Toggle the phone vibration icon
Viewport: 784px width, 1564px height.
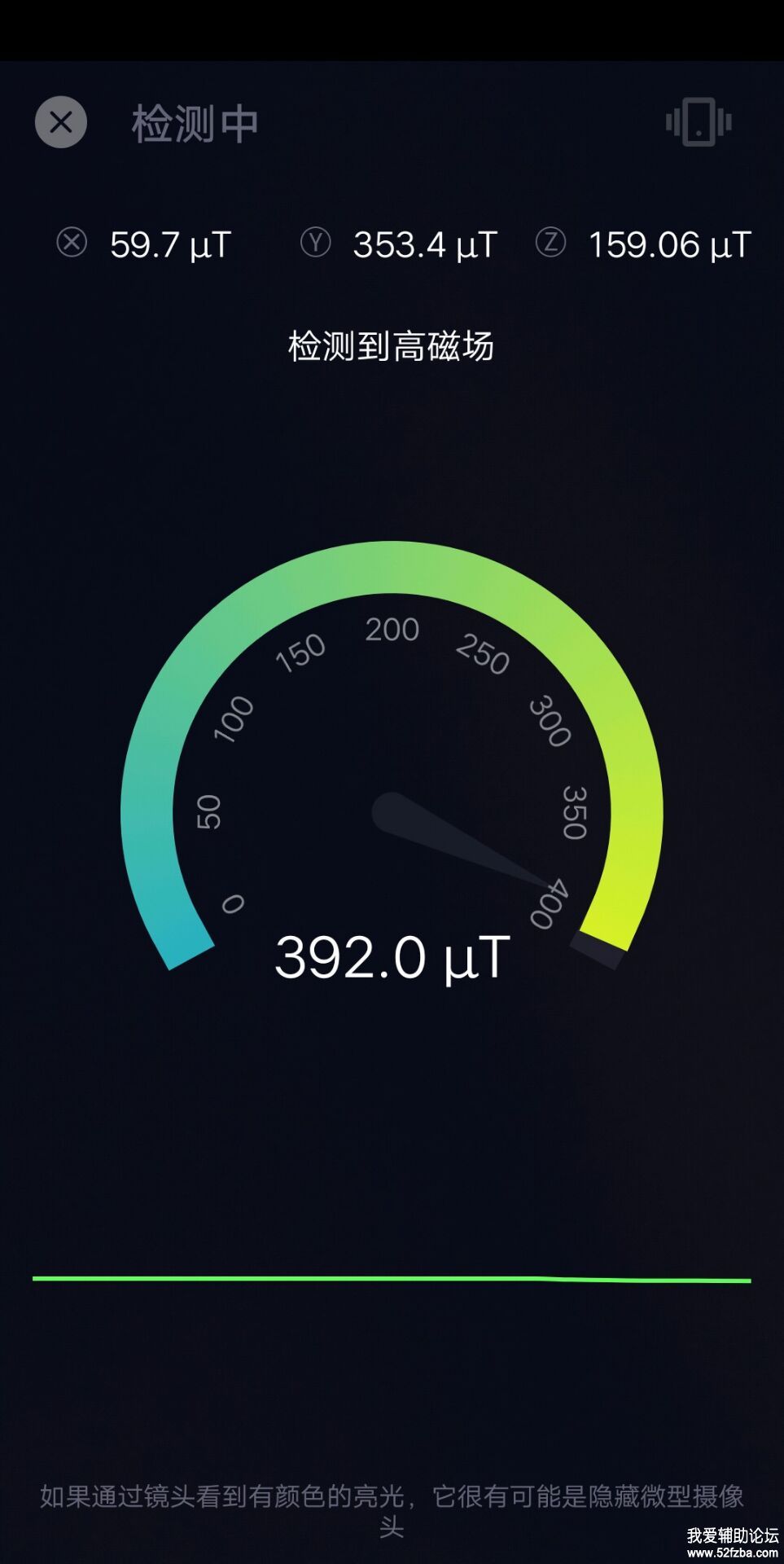pos(698,122)
